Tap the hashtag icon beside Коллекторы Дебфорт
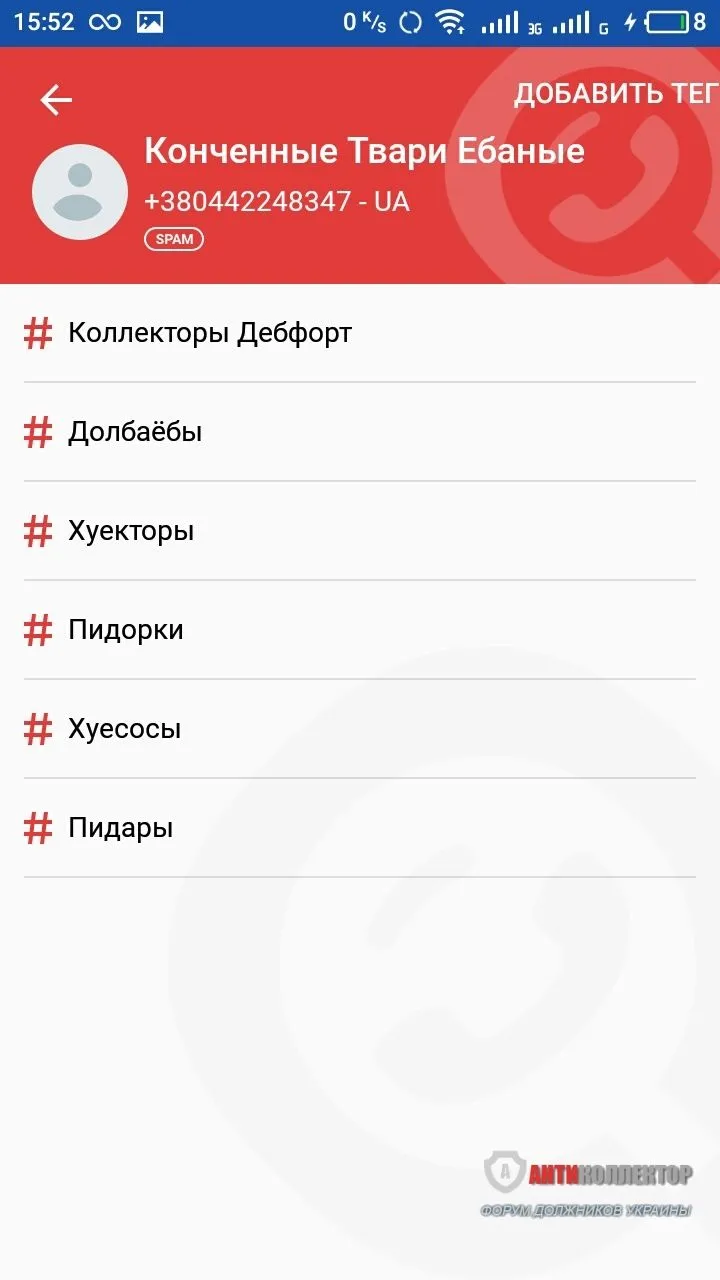This screenshot has height=1280, width=720. [37, 332]
